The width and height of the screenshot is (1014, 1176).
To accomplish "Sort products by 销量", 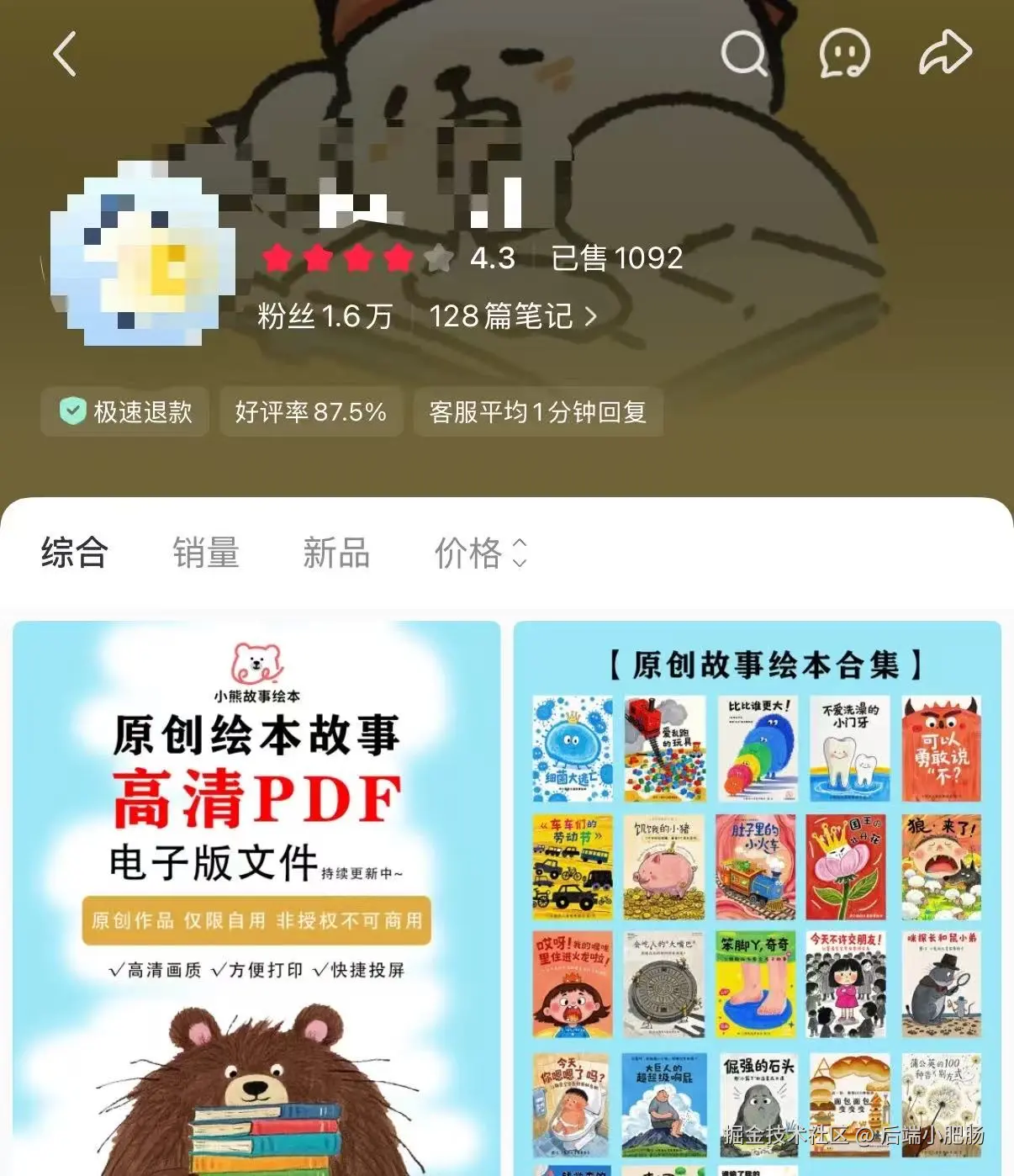I will [x=206, y=554].
